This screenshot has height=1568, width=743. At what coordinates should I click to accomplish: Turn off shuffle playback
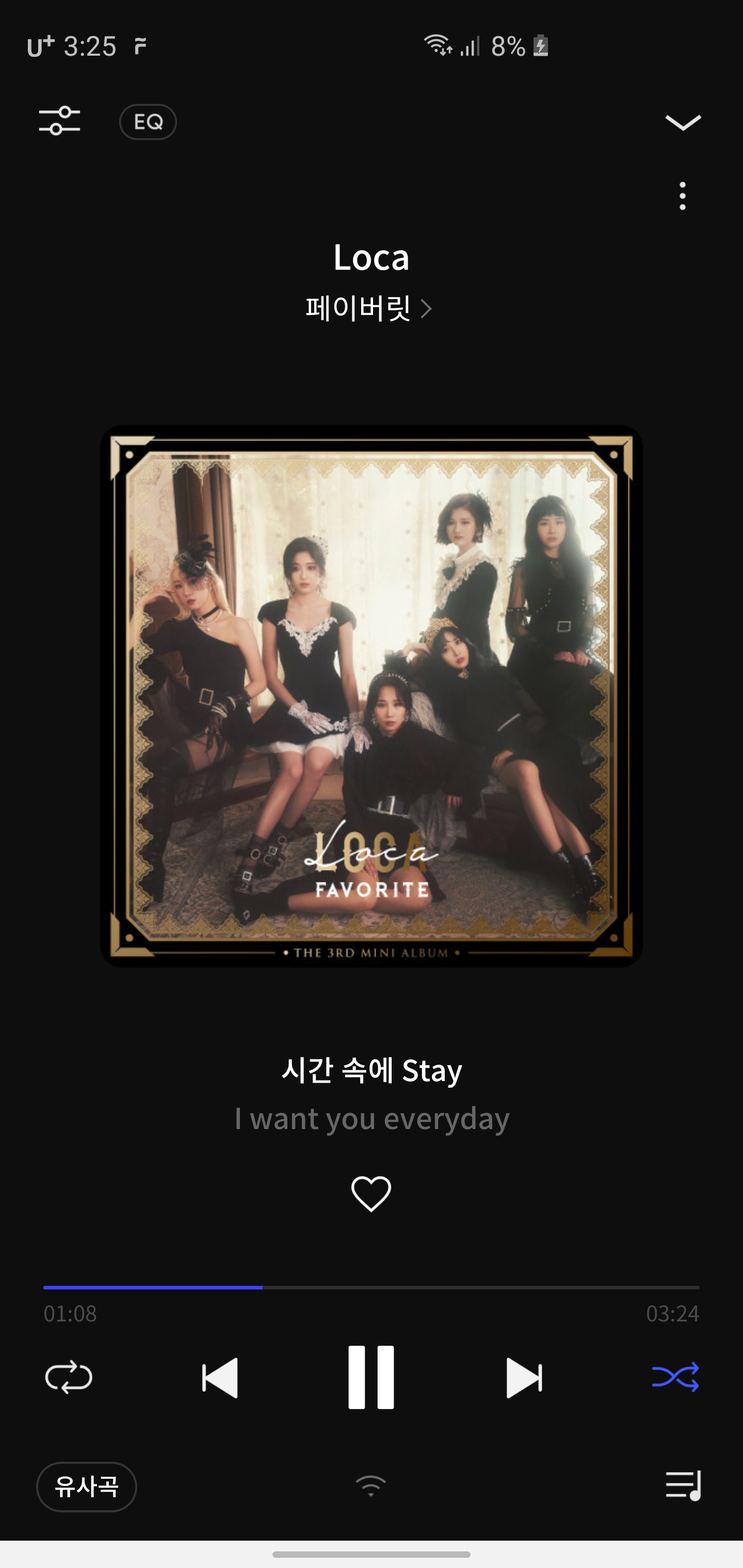click(675, 1378)
